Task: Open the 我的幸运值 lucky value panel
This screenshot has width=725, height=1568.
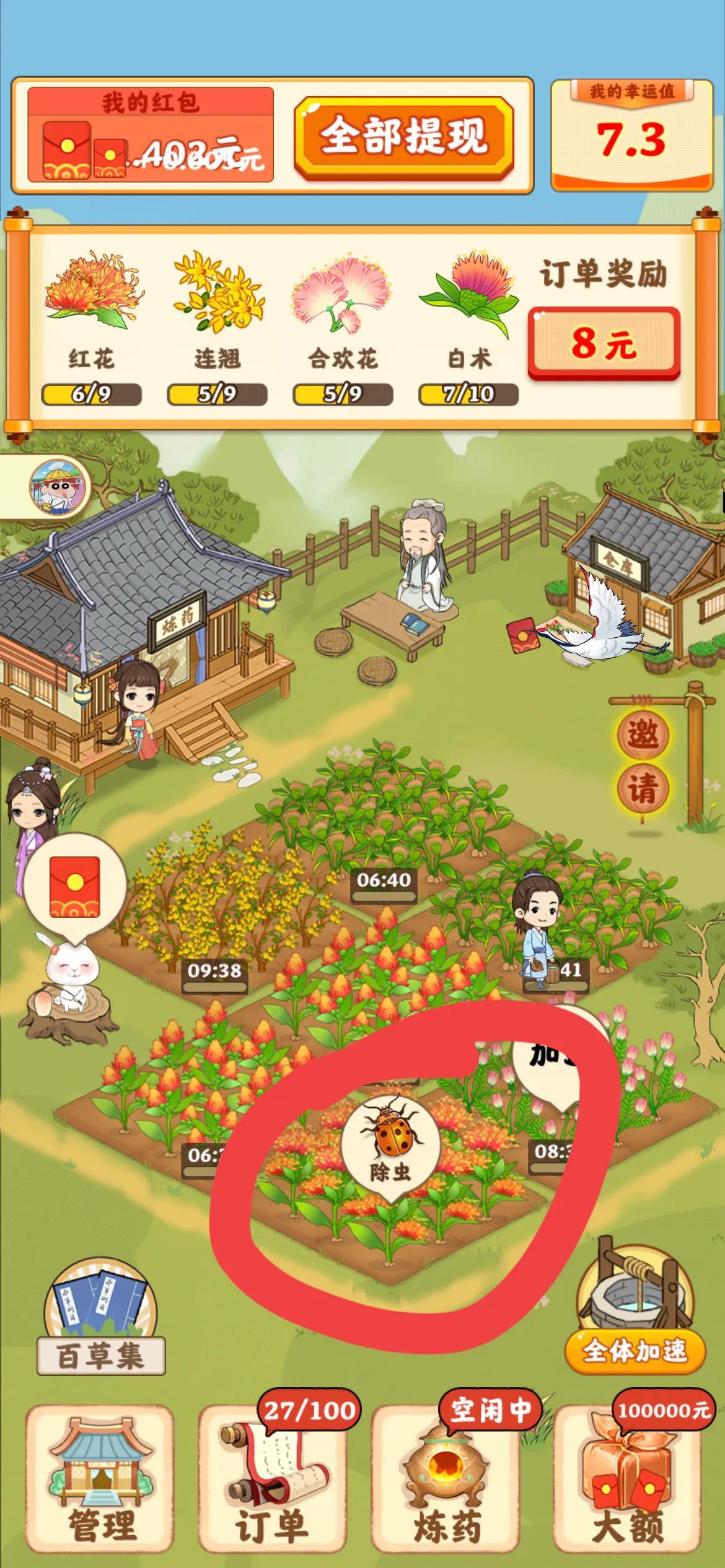Action: pos(631,134)
